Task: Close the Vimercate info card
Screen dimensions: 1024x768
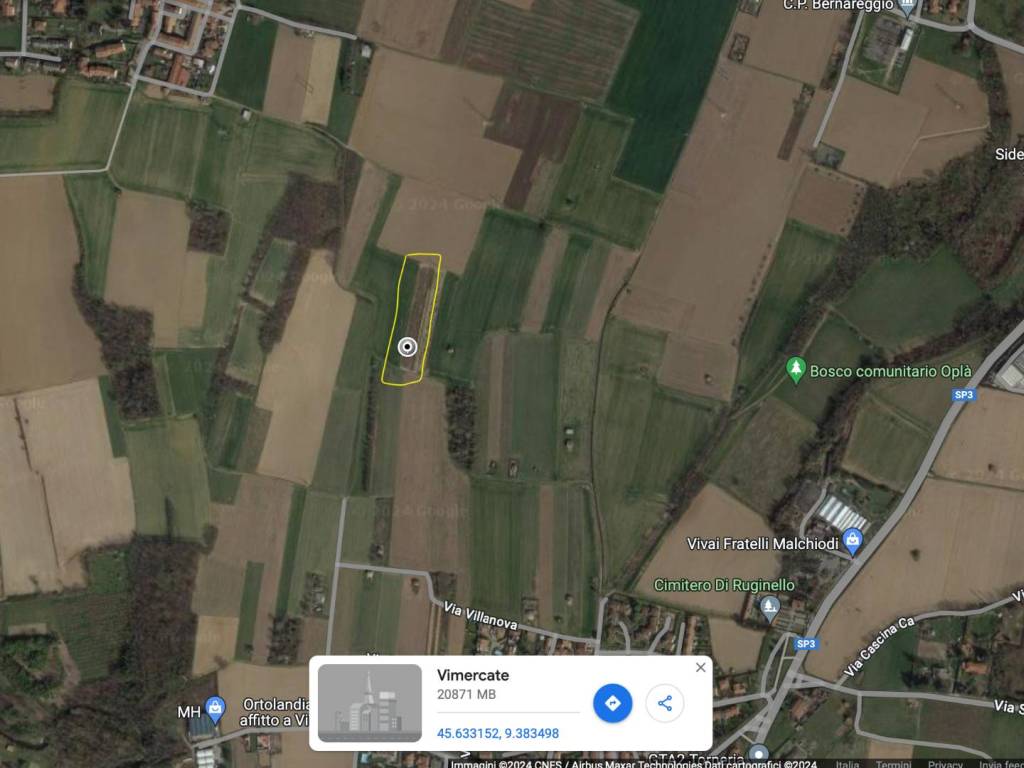Action: coord(700,667)
